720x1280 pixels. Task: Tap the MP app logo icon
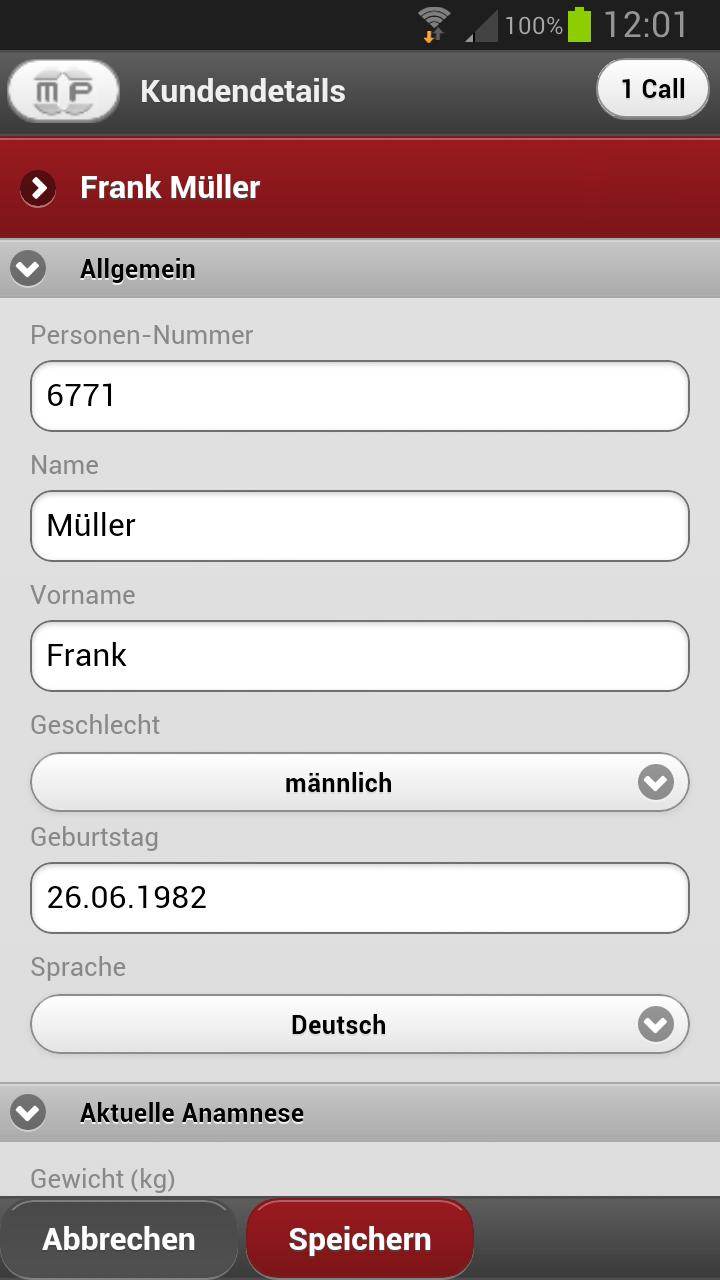(x=62, y=89)
